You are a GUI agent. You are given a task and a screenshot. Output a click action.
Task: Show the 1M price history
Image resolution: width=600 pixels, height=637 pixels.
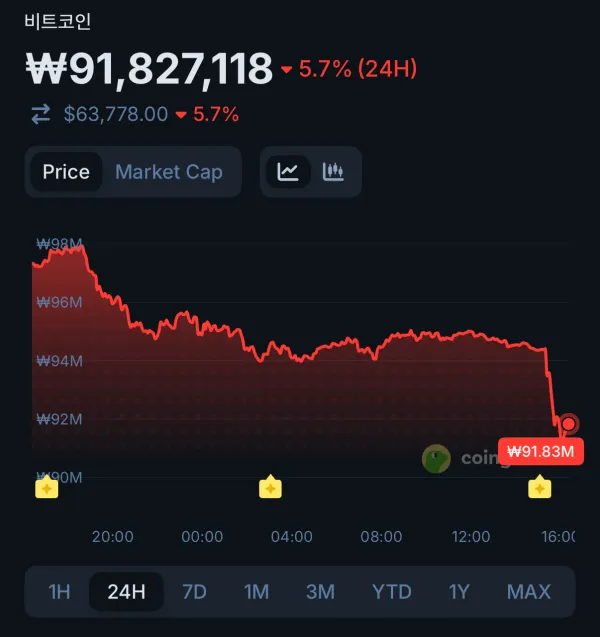click(256, 591)
